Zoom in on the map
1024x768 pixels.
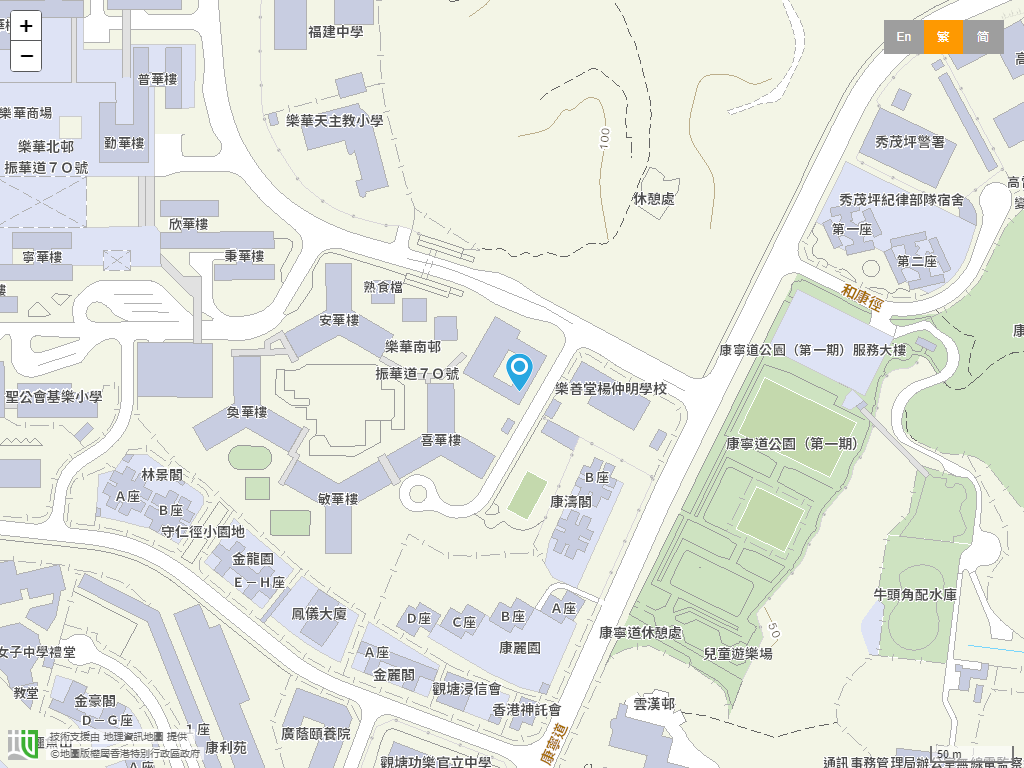[x=26, y=26]
